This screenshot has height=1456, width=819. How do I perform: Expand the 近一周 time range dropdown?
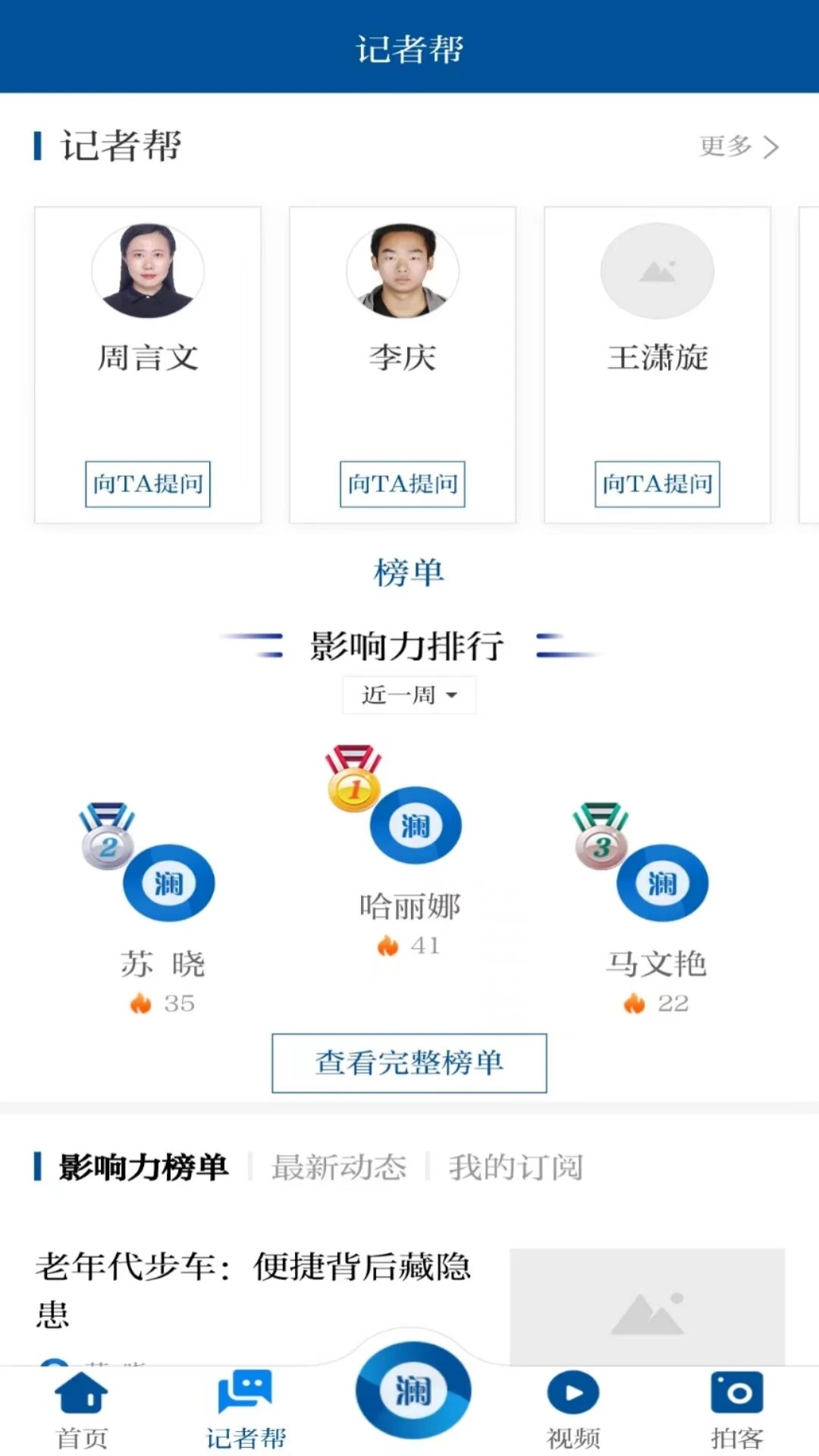409,695
